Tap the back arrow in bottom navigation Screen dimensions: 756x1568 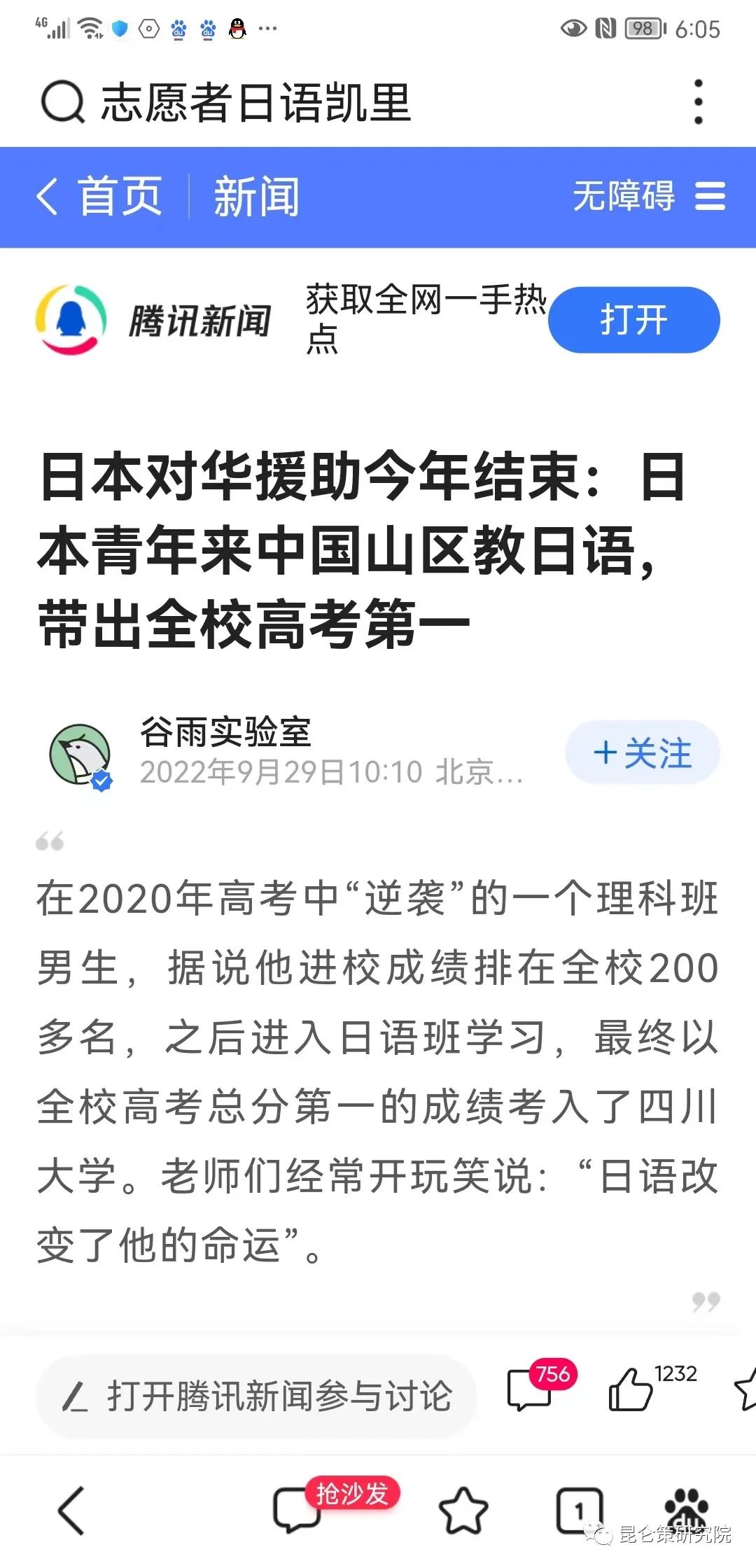click(69, 1506)
